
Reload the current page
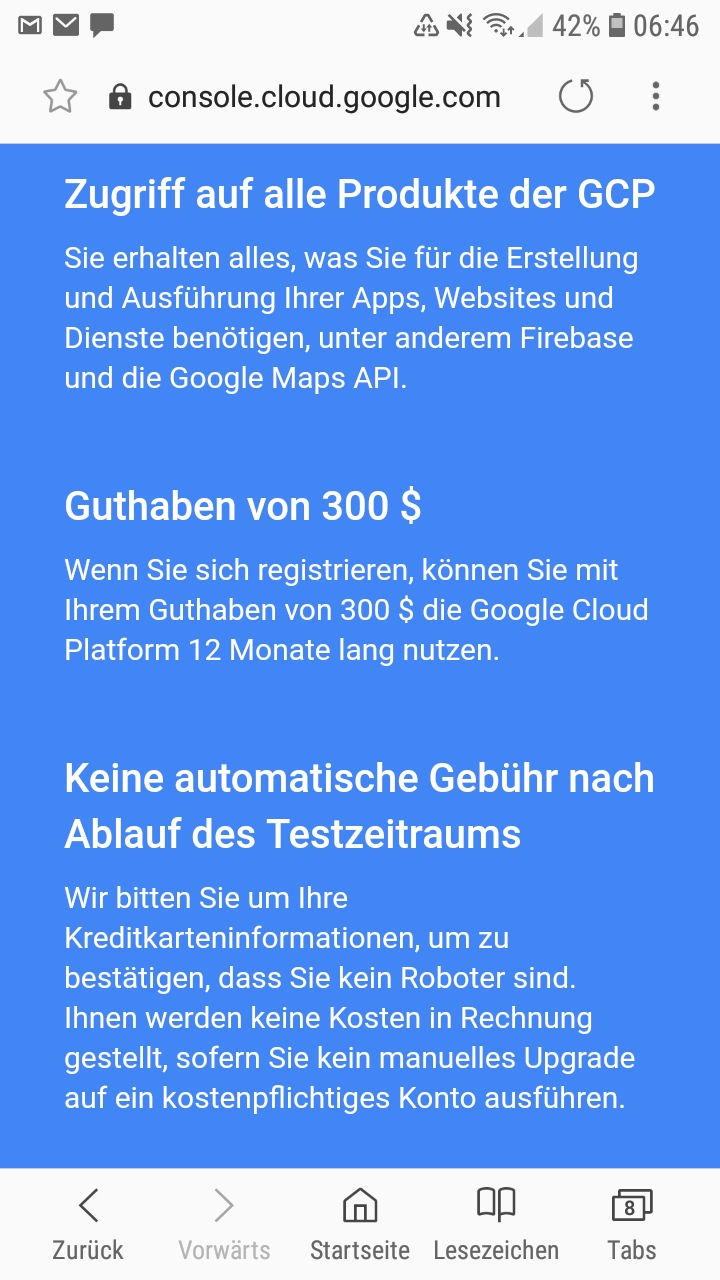pos(575,97)
